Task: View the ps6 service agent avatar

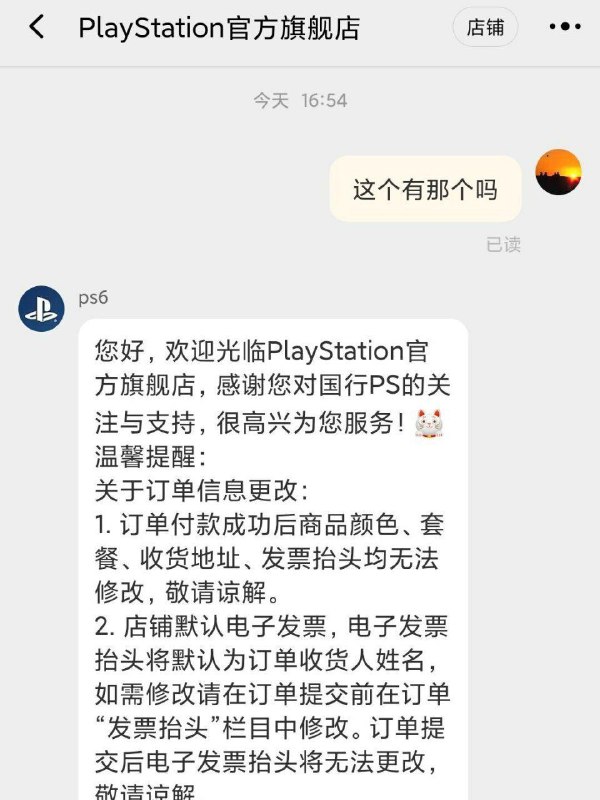Action: [42, 308]
